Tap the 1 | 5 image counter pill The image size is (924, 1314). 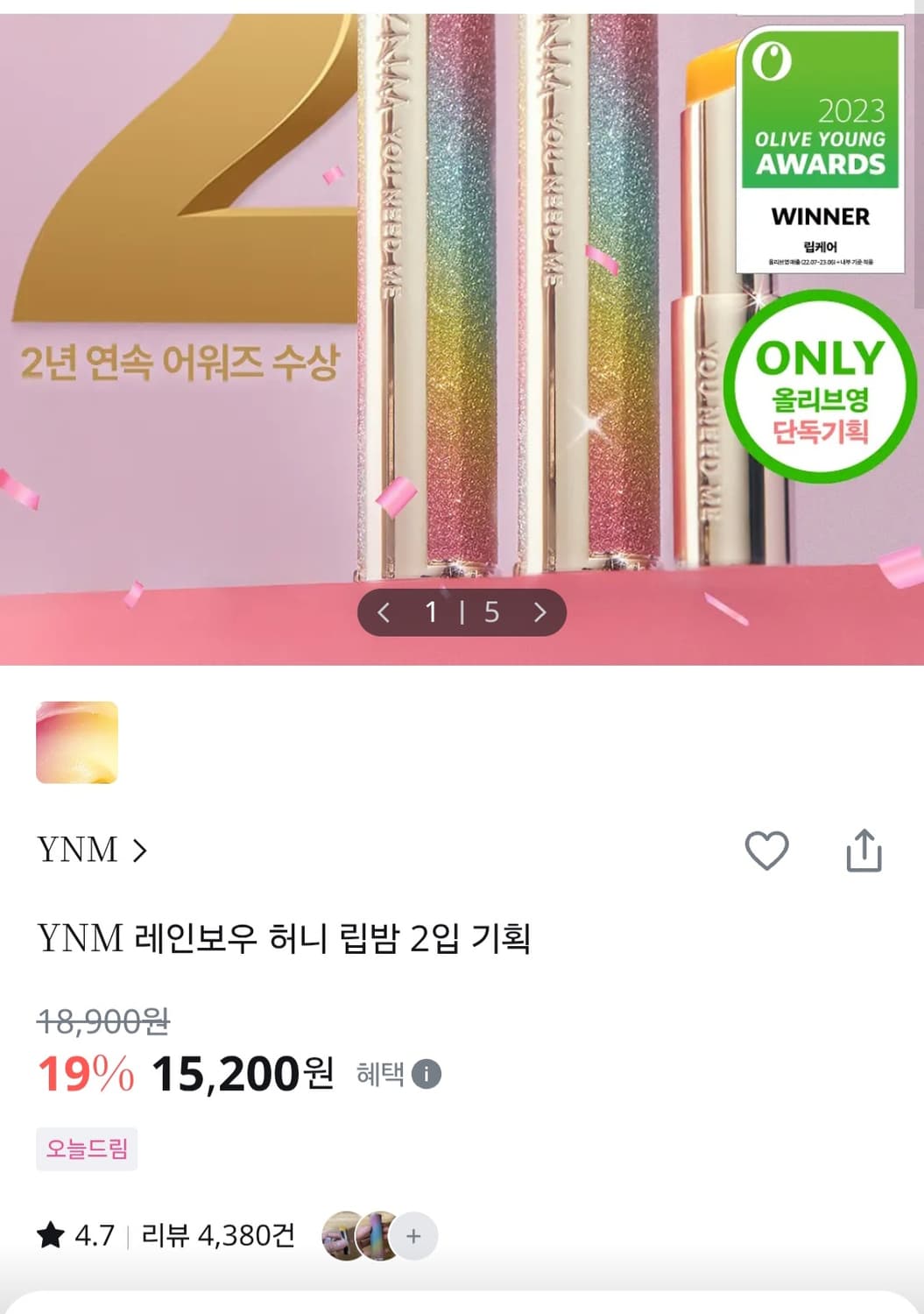point(462,613)
